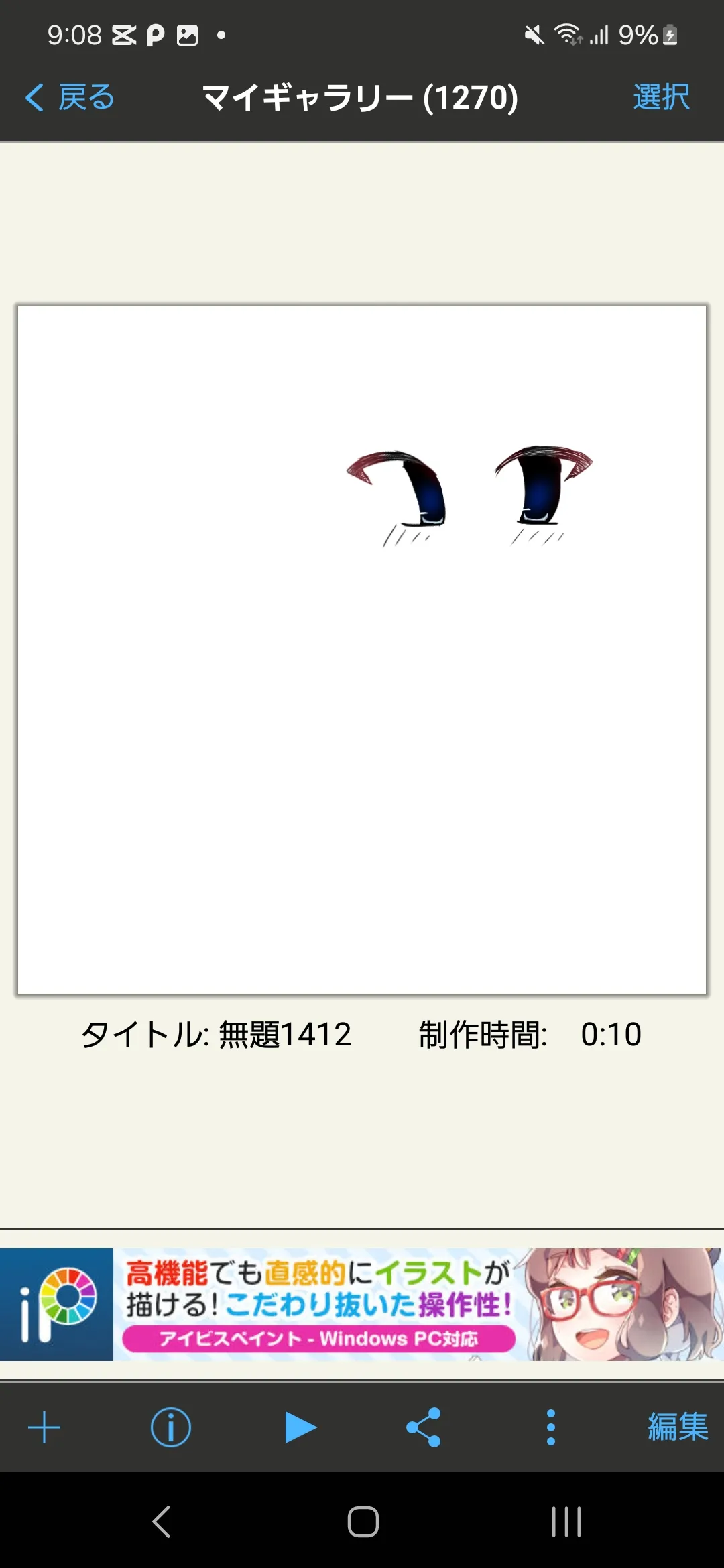
Task: Open the artwork info icon
Action: 171,1427
